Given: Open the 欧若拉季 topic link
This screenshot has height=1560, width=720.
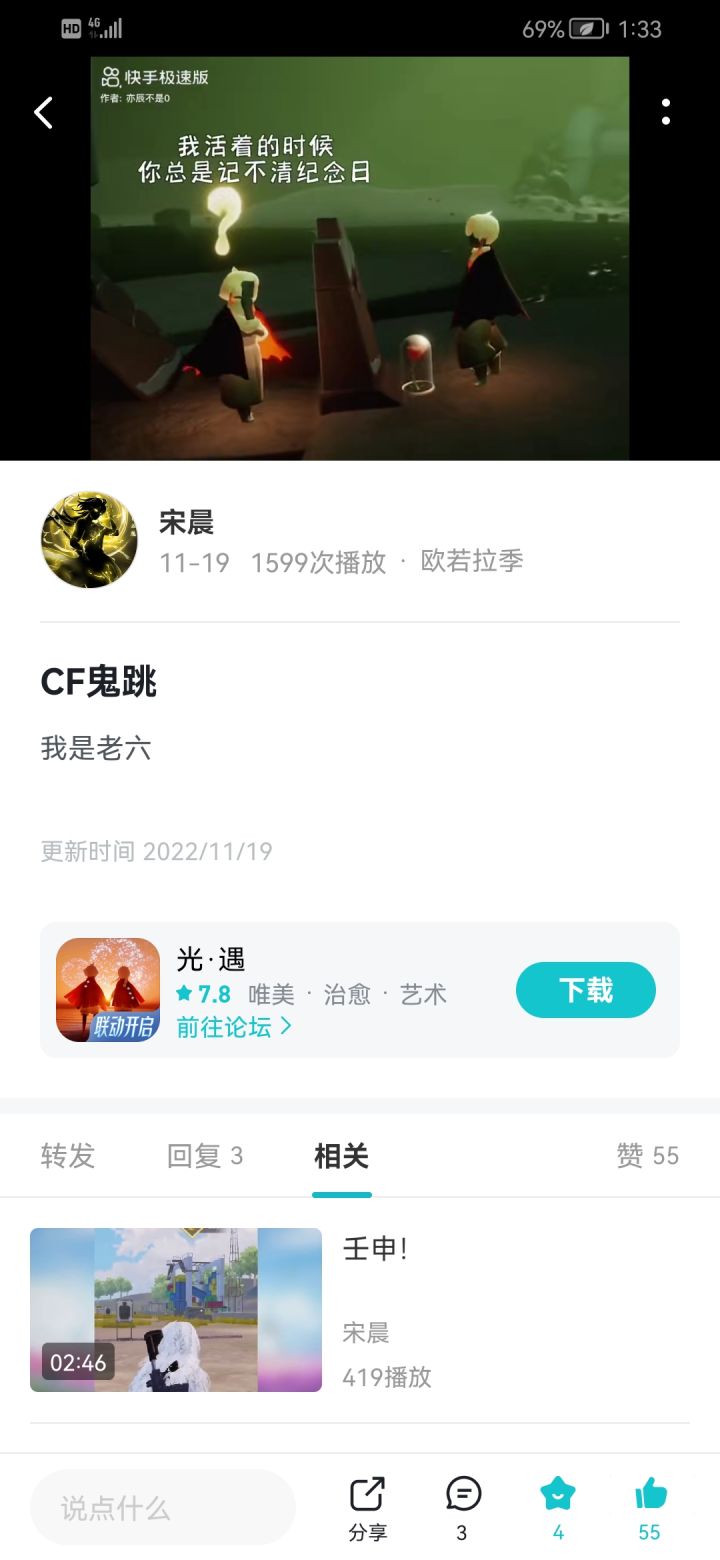Looking at the screenshot, I should tap(472, 561).
